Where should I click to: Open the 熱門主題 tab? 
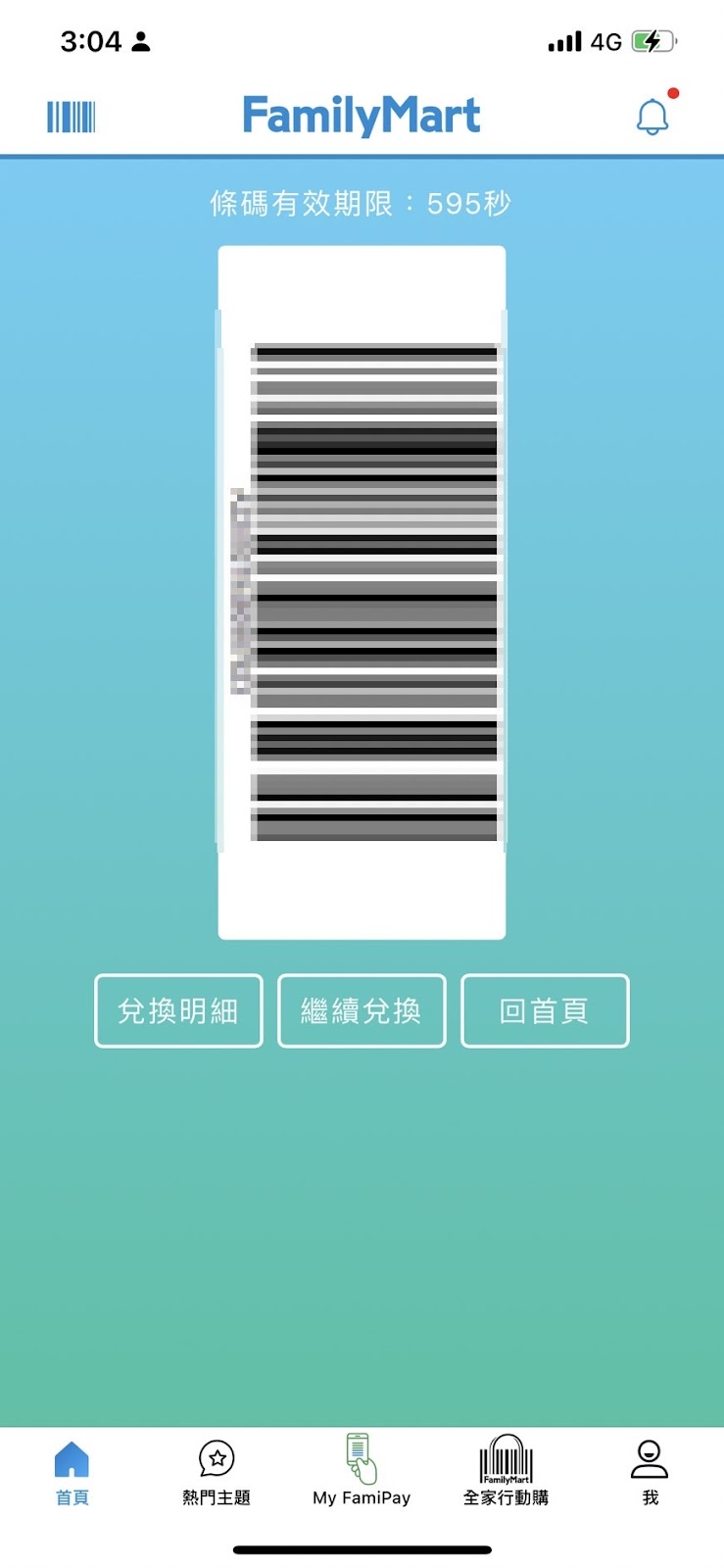pyautogui.click(x=217, y=1472)
